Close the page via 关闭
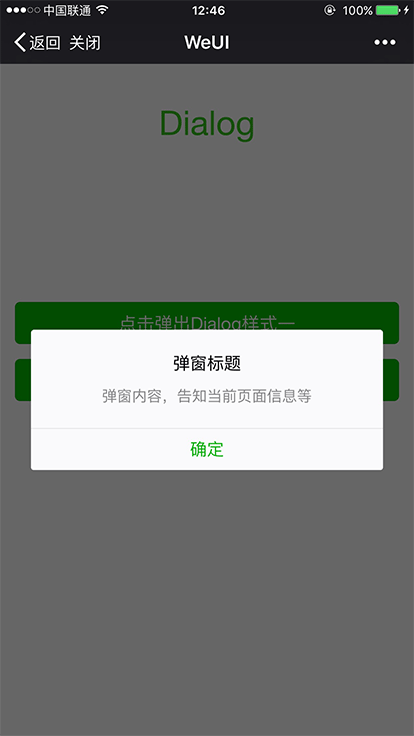The width and height of the screenshot is (414, 736). (x=85, y=43)
